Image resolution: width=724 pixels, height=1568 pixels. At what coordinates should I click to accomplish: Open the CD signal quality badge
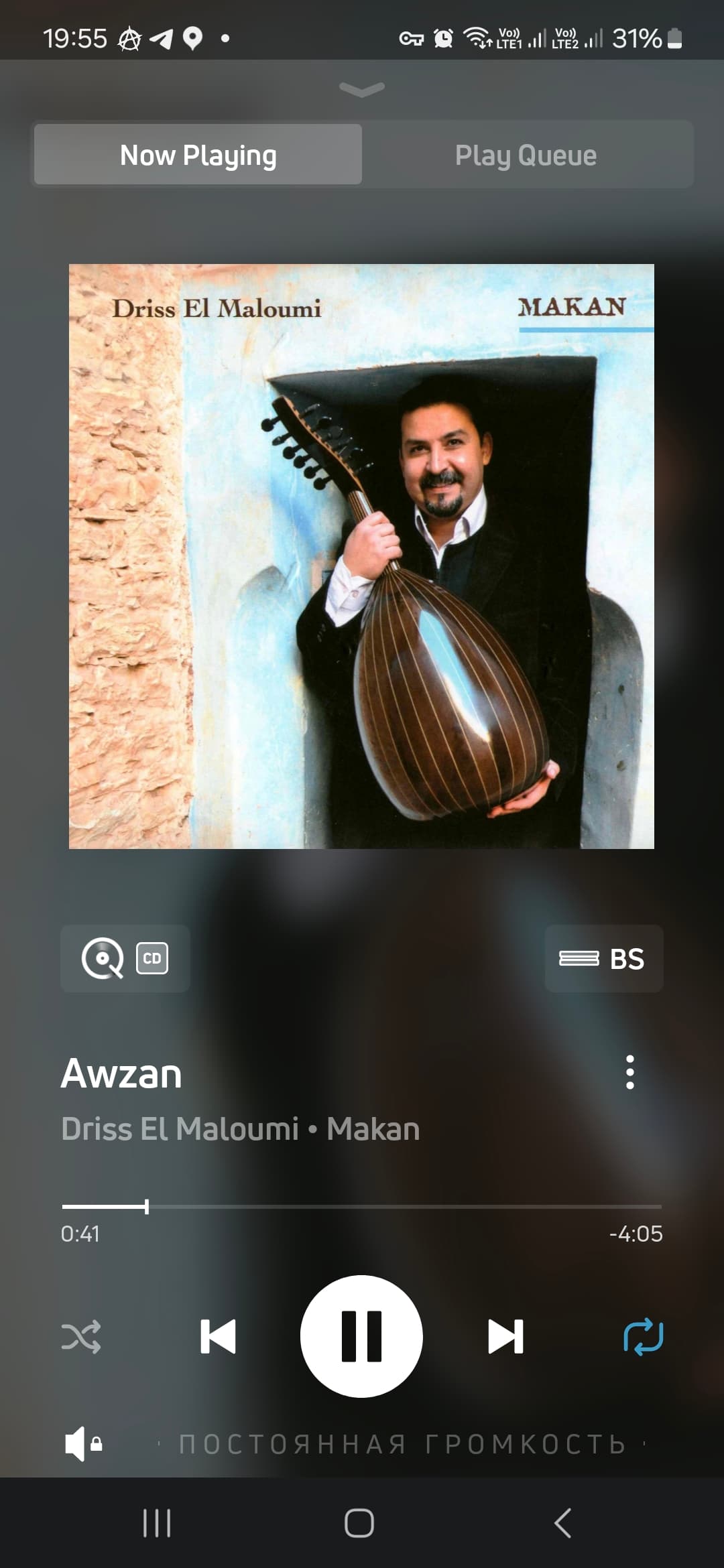[125, 958]
